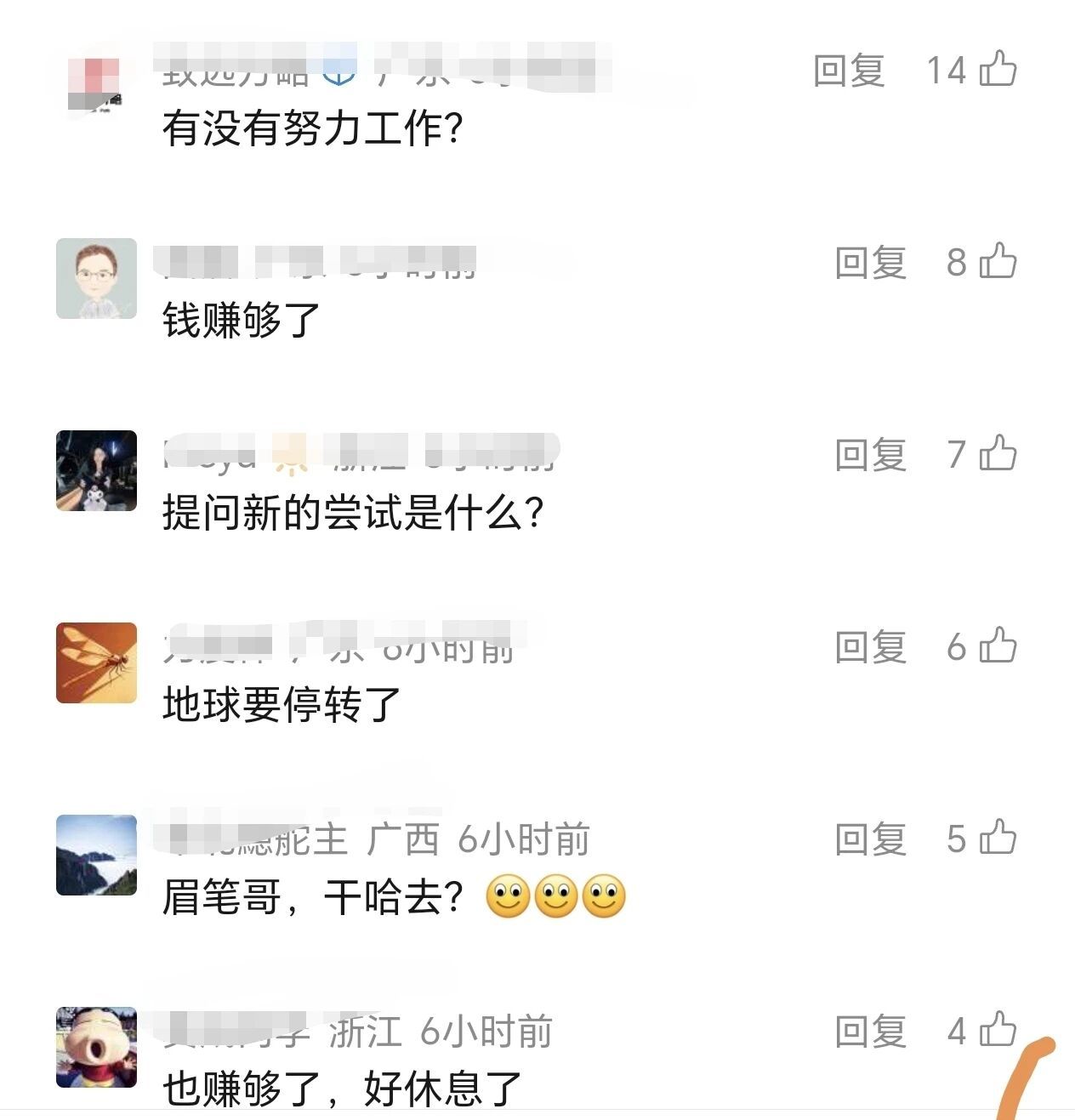Like the comment '眉笔哥,干哈去?'

[998, 838]
